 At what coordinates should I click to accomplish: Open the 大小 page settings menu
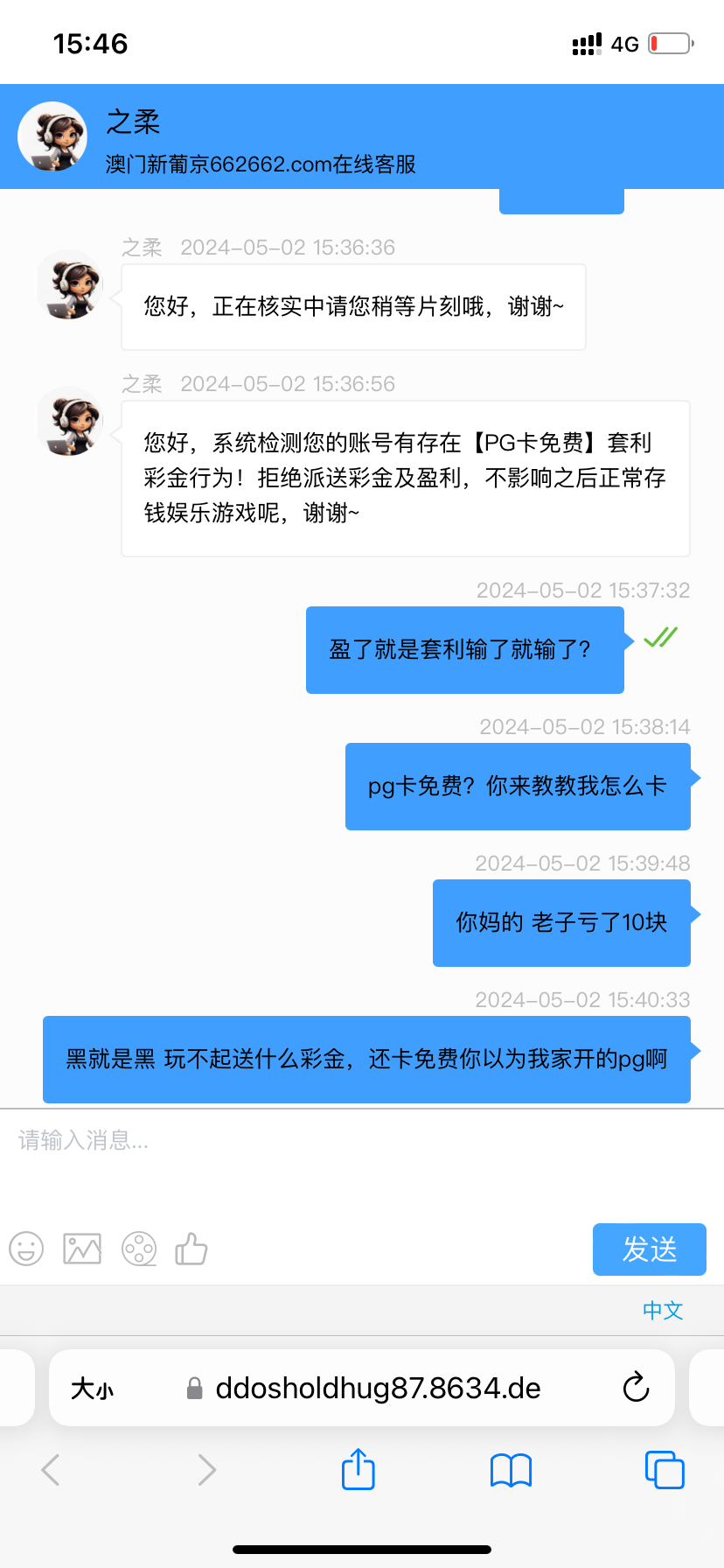(93, 1388)
